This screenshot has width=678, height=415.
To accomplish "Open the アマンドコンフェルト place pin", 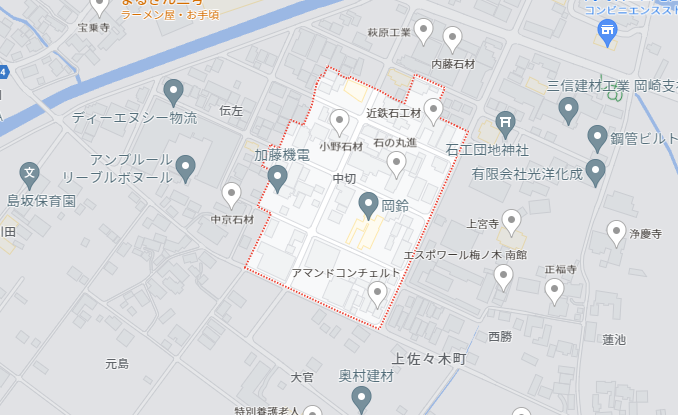I will coord(376,293).
